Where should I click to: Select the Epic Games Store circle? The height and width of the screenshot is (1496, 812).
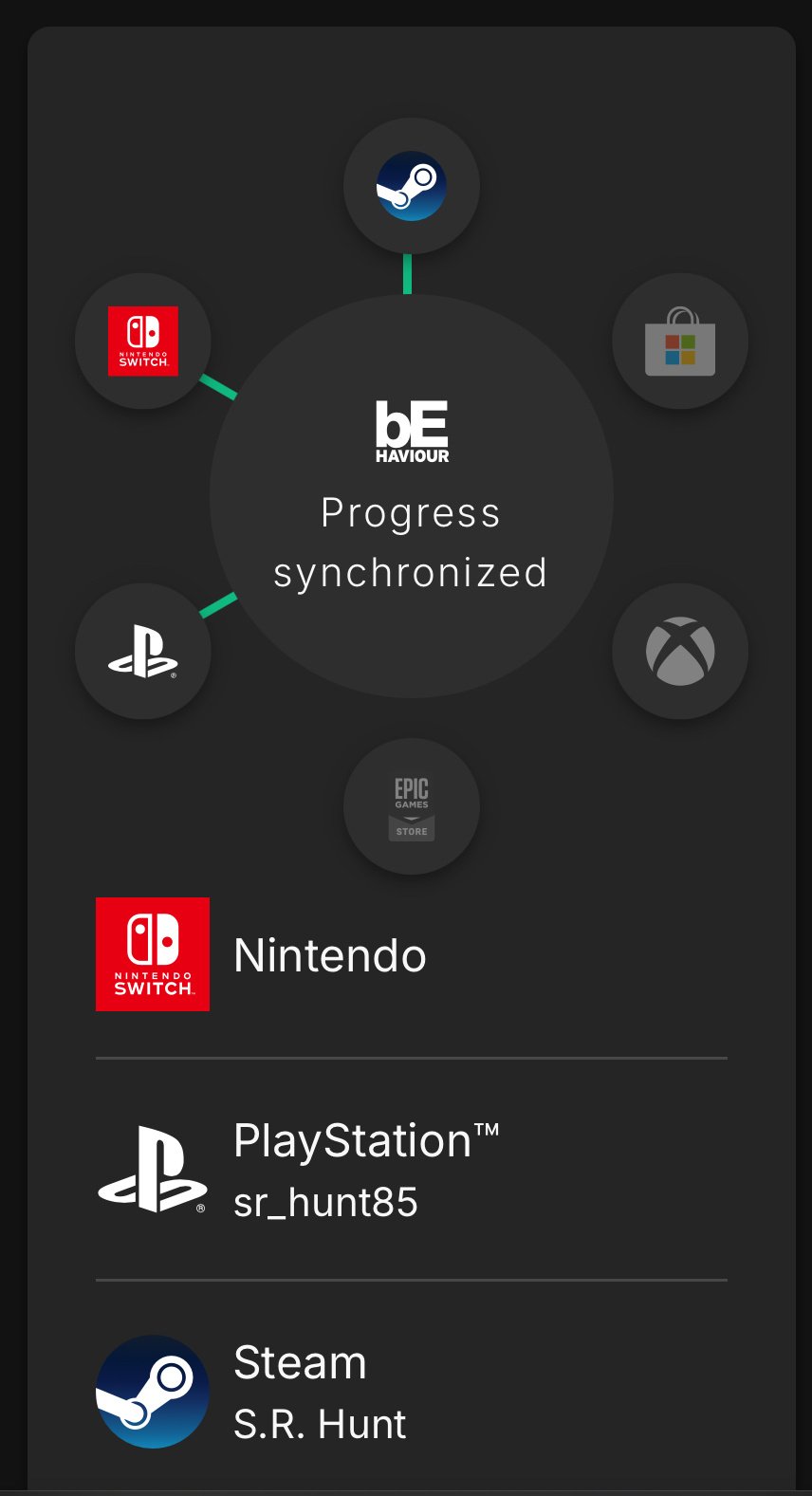point(411,806)
